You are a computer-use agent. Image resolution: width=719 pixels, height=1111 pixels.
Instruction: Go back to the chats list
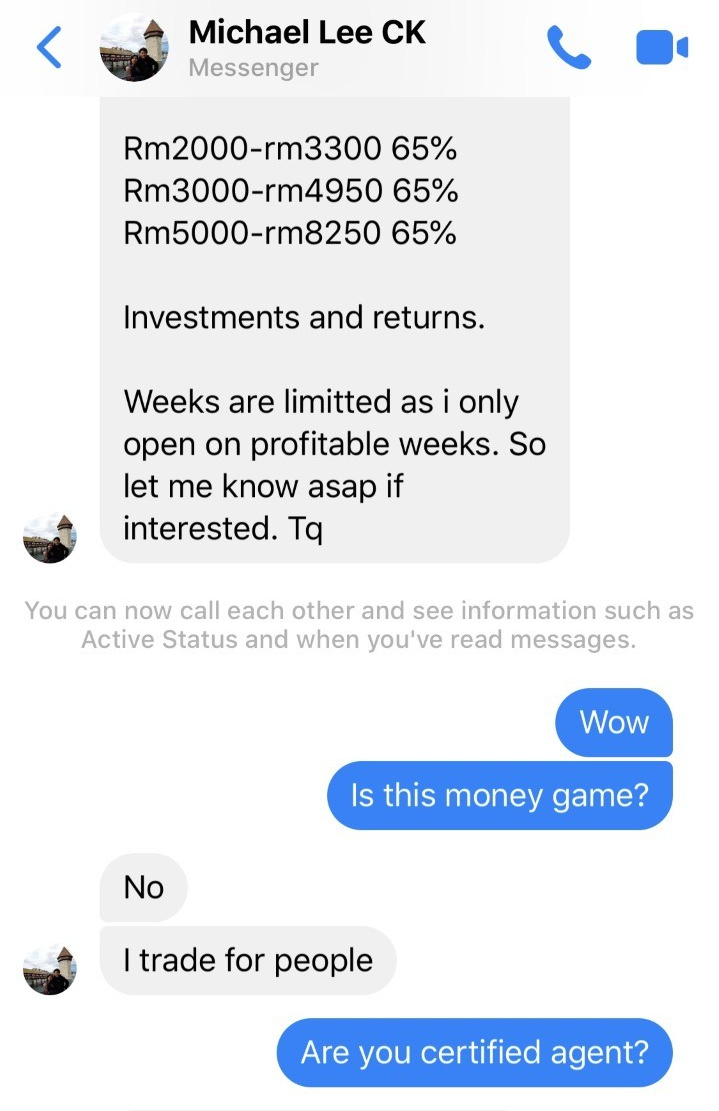[49, 48]
